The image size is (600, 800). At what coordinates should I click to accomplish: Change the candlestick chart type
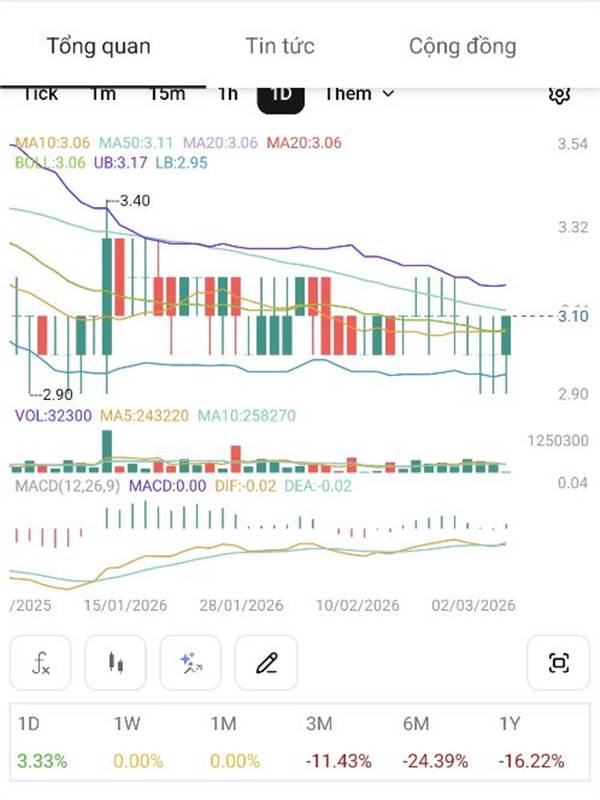pos(115,662)
